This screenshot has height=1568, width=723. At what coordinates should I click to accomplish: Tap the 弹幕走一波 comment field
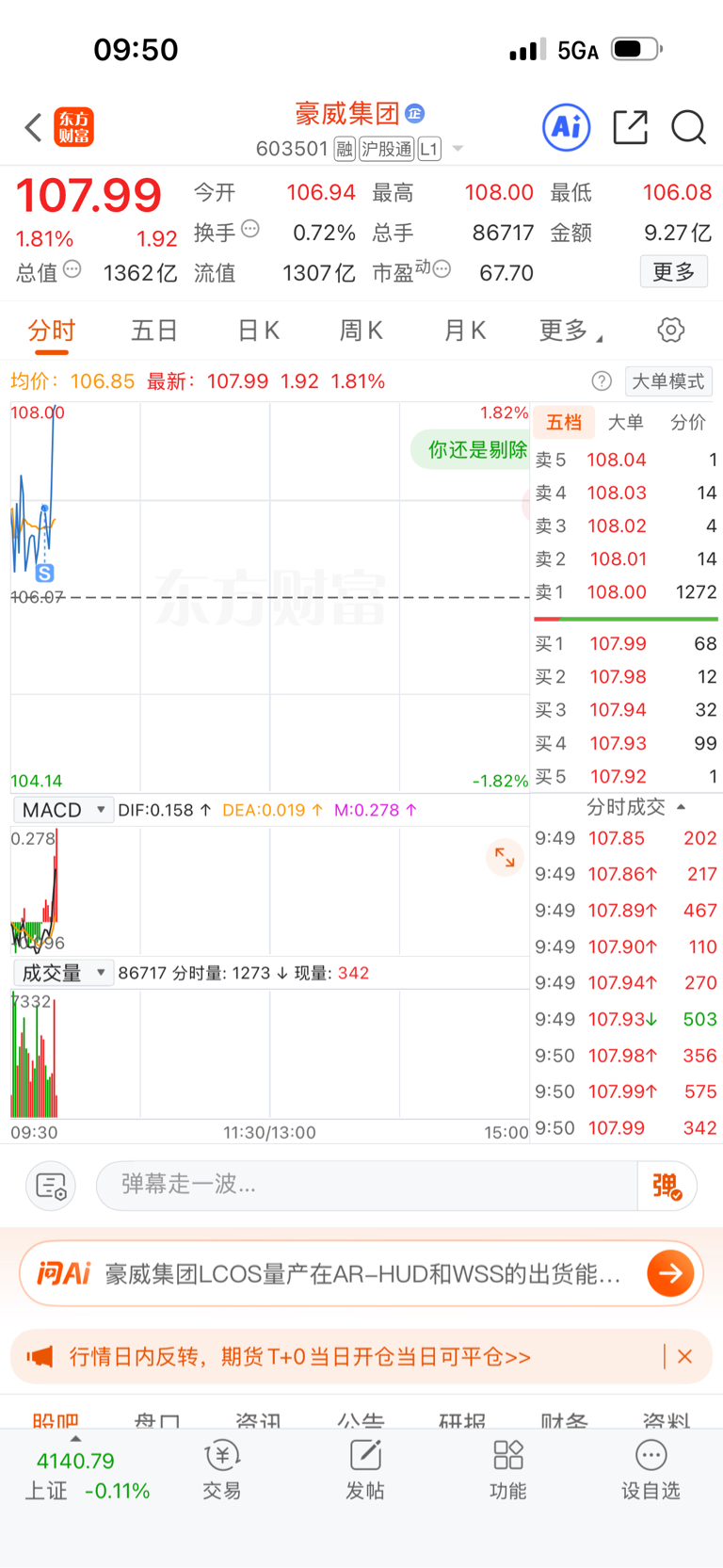[367, 1185]
